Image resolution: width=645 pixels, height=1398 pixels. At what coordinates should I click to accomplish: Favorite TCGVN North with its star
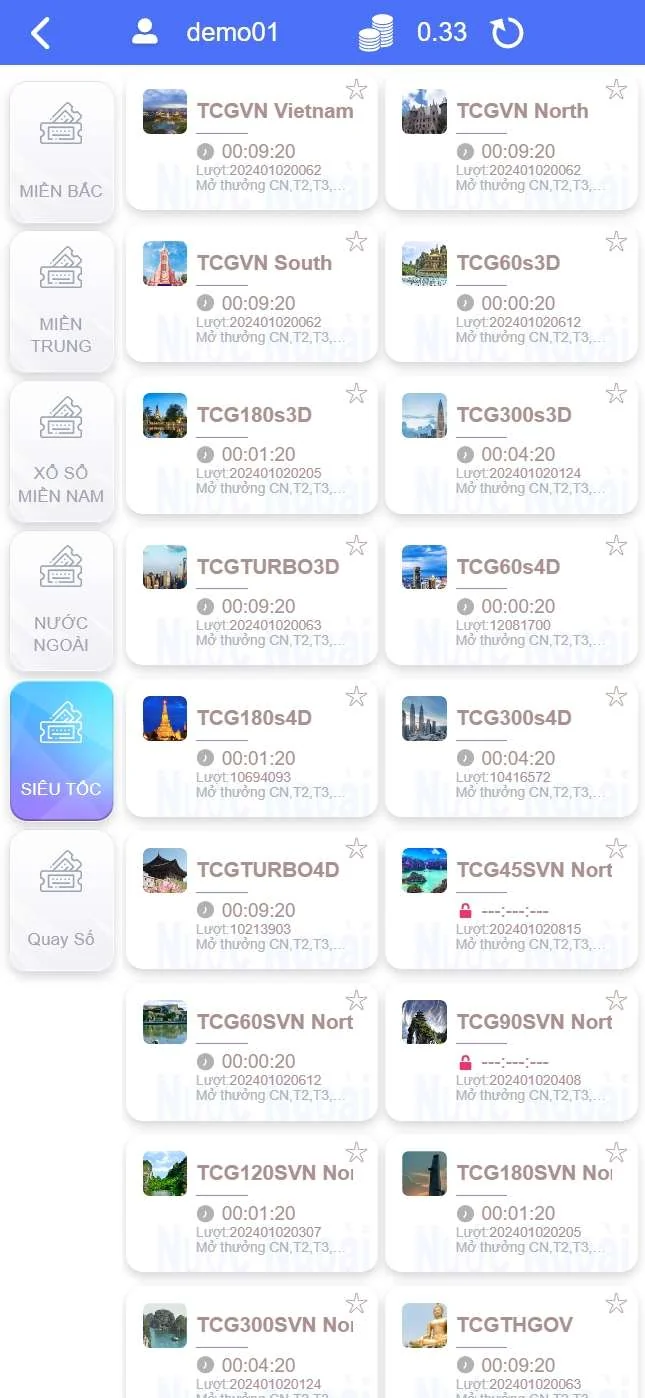click(616, 90)
